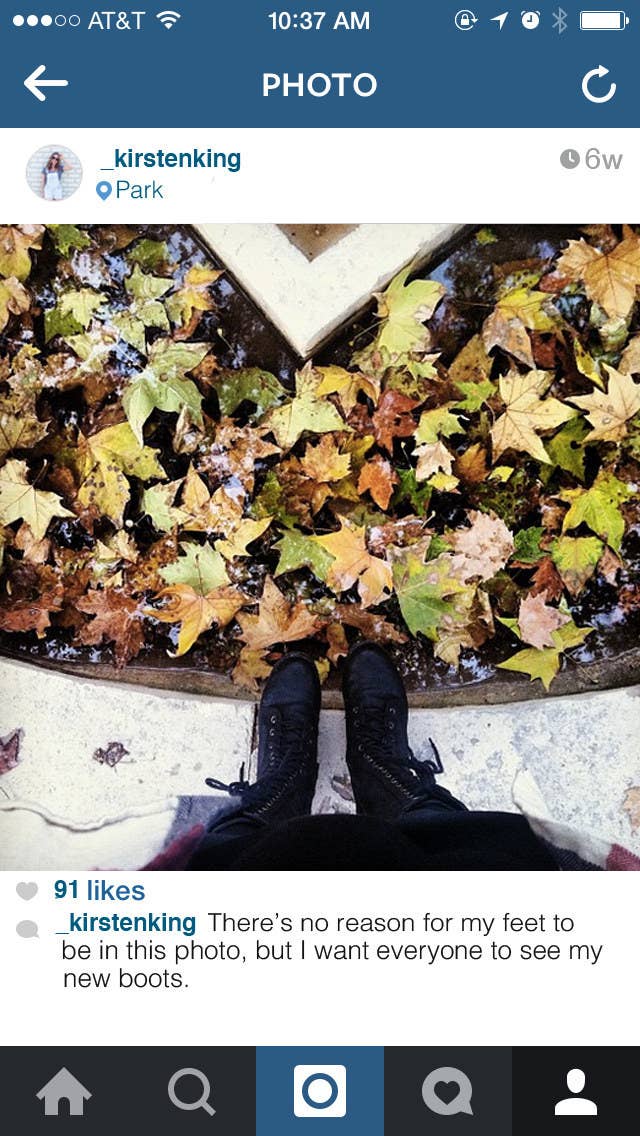Open _kirstenking's profile picture
Viewport: 640px width, 1136px height.
tap(54, 173)
